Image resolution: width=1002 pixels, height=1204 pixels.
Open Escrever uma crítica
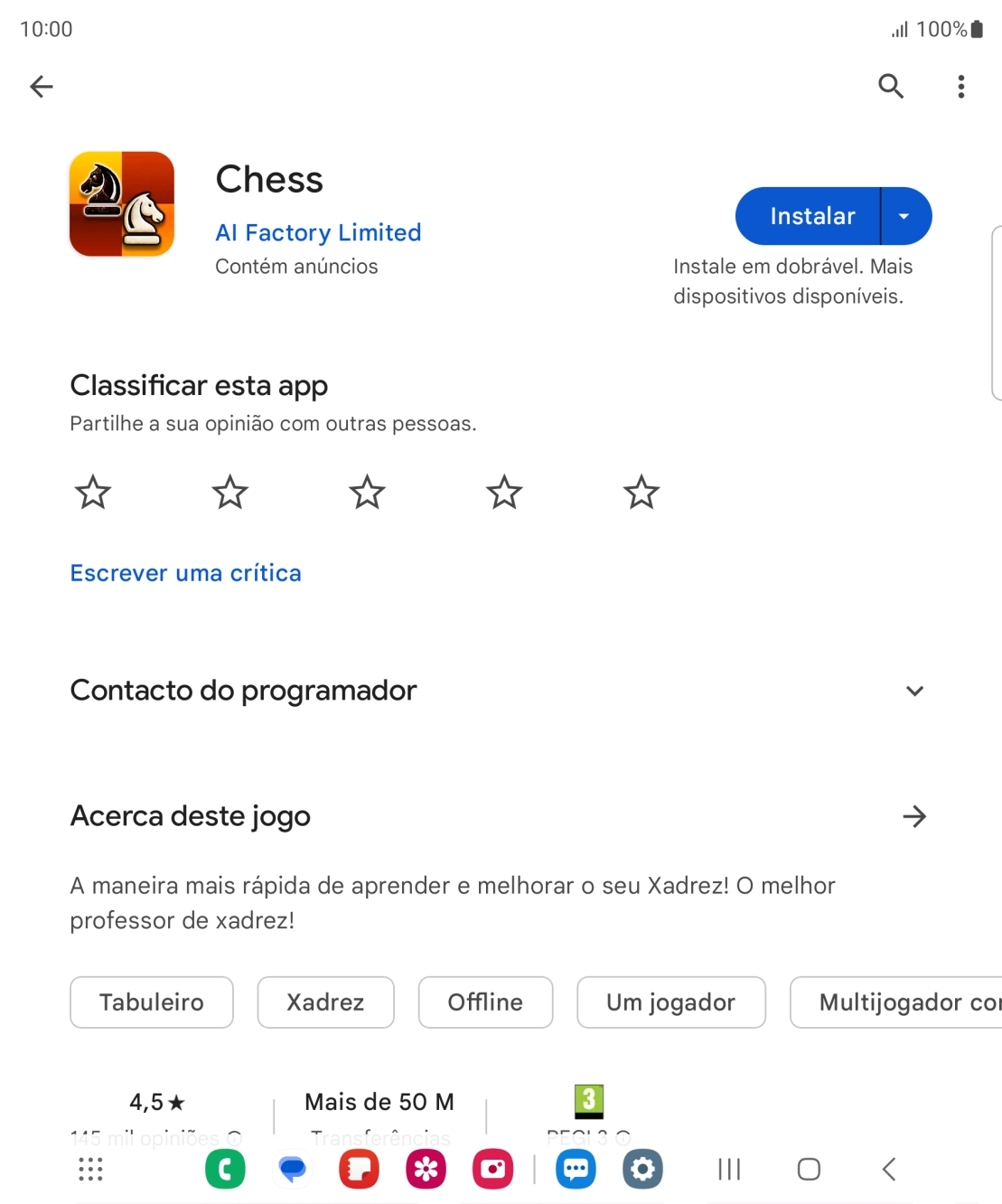pos(185,573)
